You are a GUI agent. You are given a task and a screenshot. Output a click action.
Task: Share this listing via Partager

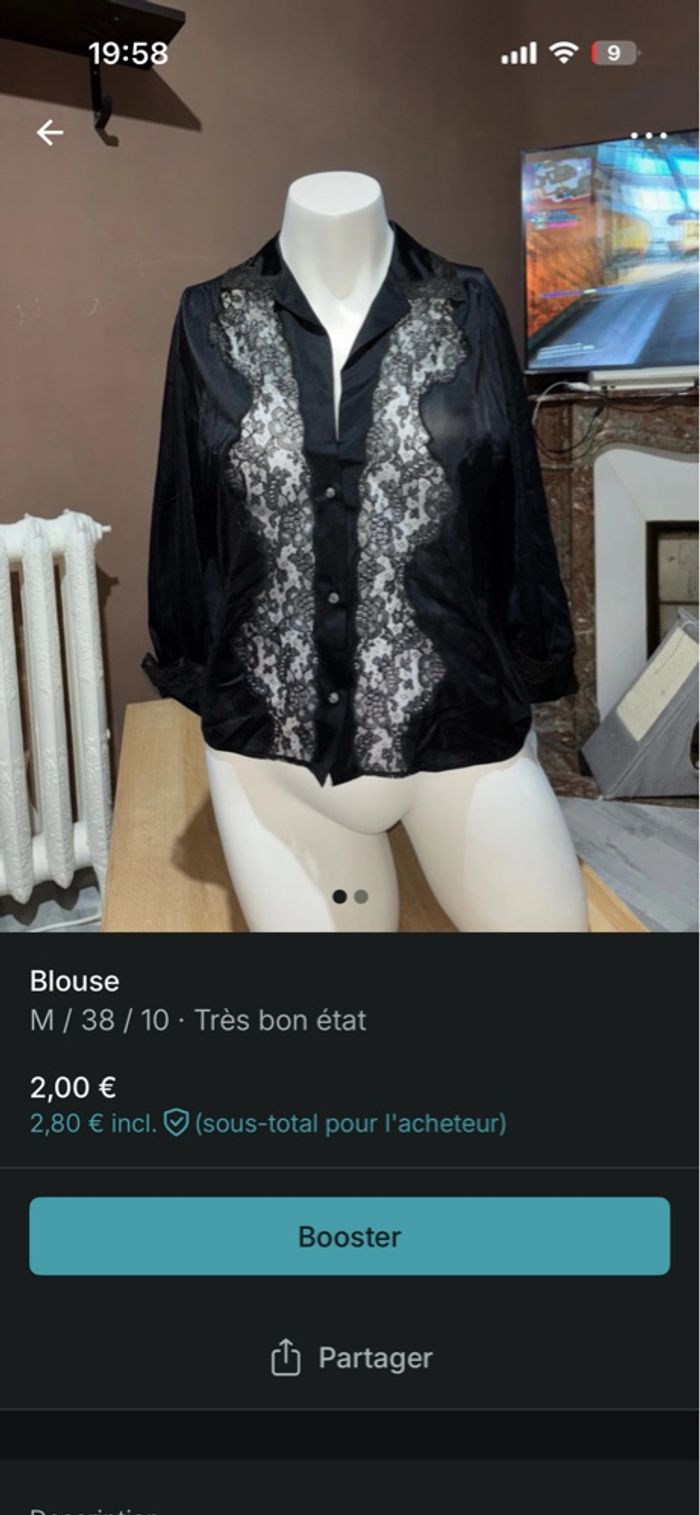(352, 1358)
